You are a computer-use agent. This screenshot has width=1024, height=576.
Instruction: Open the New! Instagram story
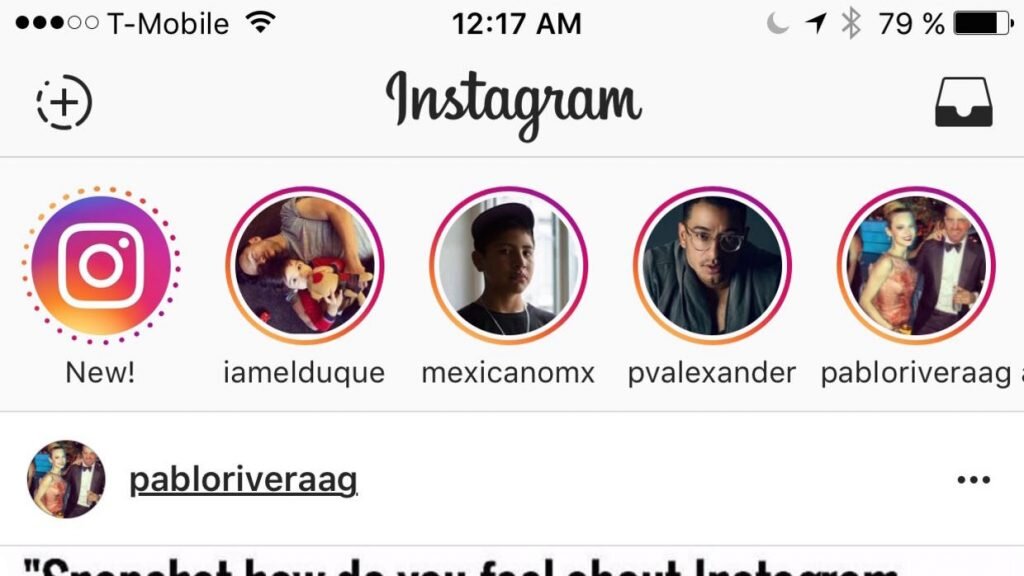click(x=101, y=265)
